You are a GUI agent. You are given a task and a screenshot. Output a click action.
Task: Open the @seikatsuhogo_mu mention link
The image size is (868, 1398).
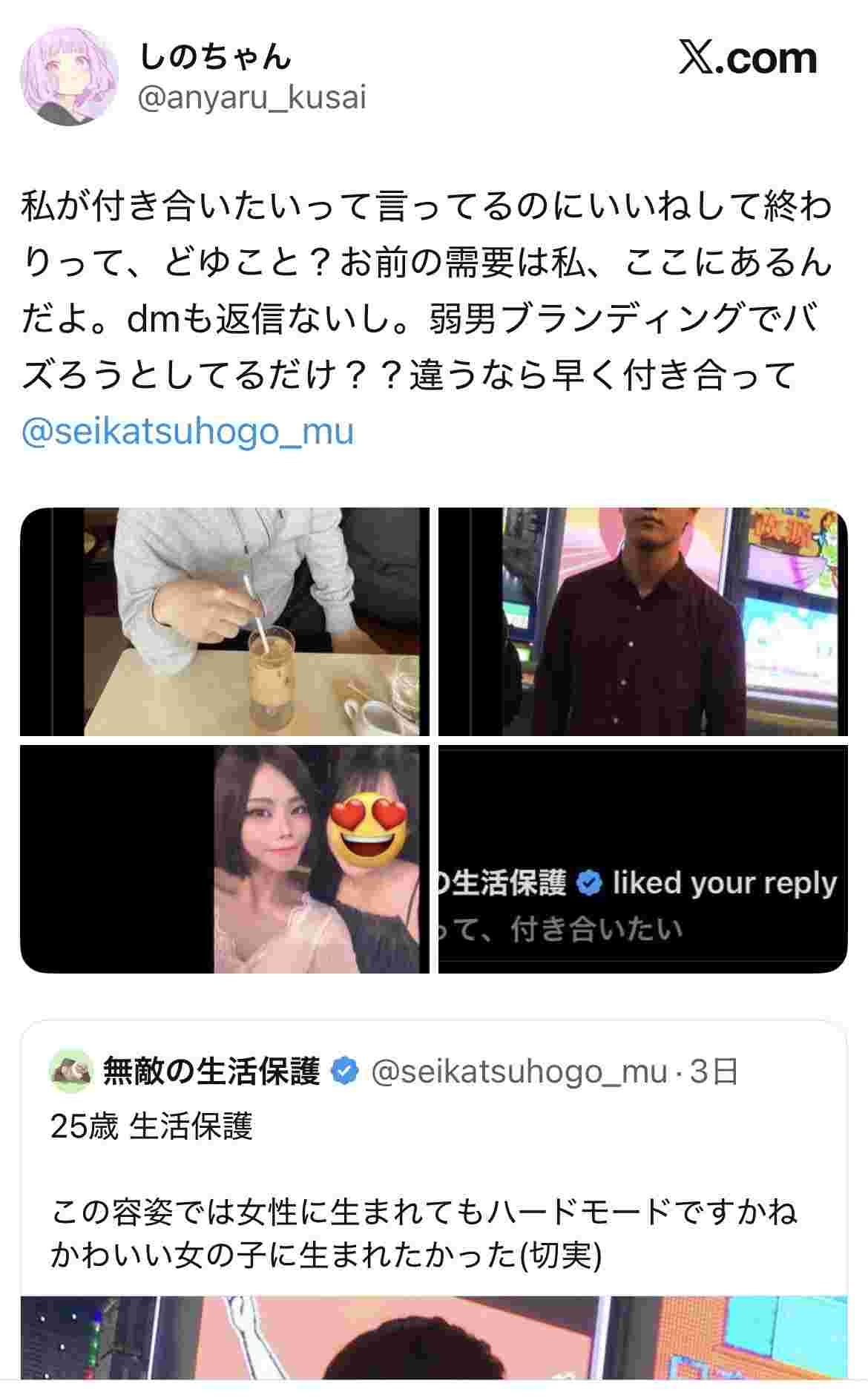coord(188,431)
